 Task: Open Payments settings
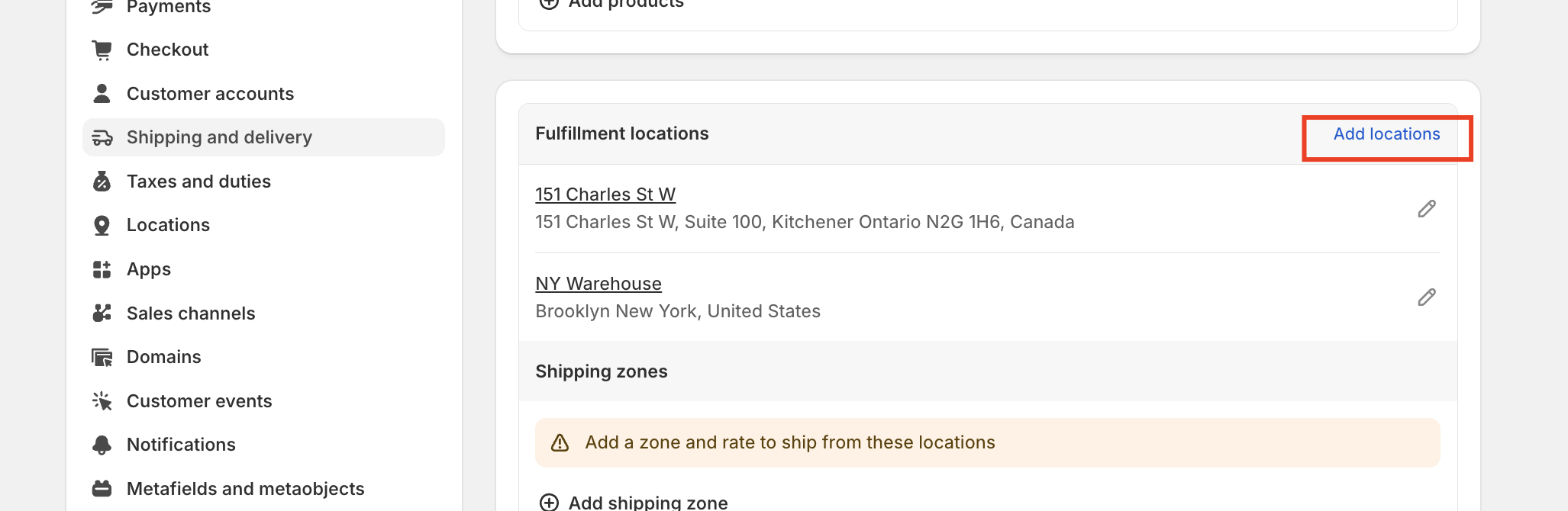click(168, 7)
